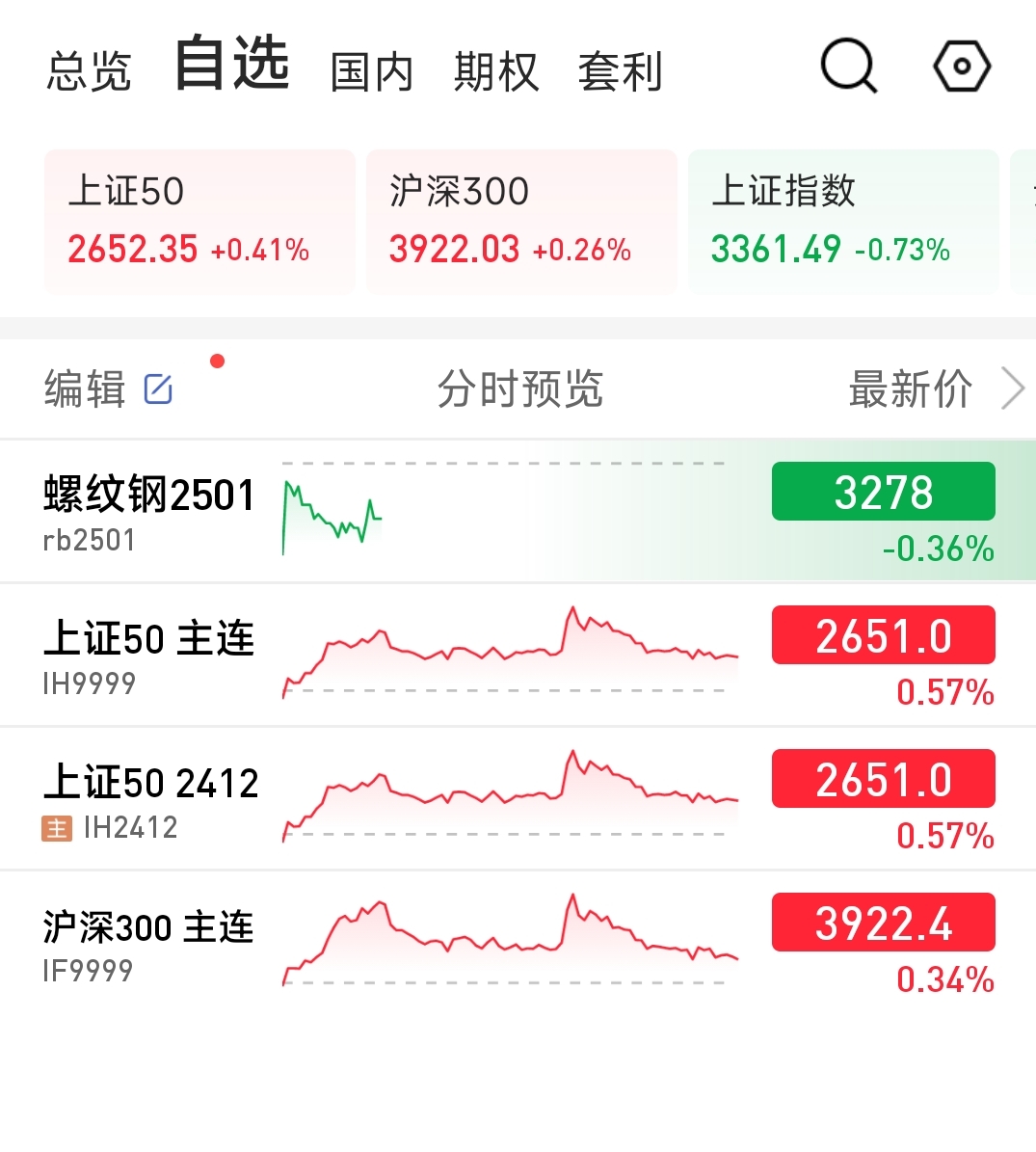Tap the green price box showing 3278
1036x1152 pixels.
click(x=883, y=492)
